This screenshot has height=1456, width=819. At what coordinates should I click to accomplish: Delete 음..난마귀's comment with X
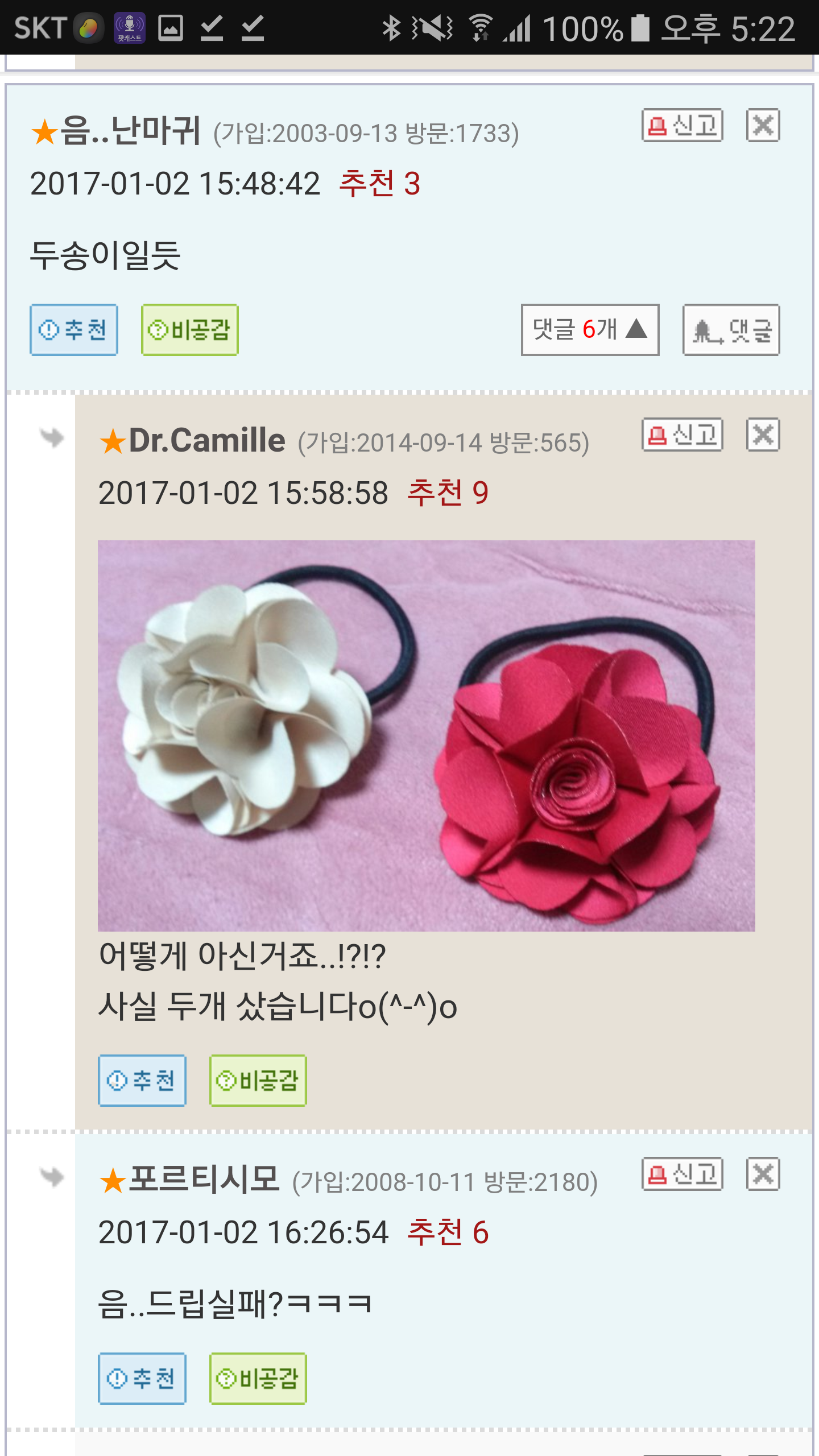coord(763,125)
